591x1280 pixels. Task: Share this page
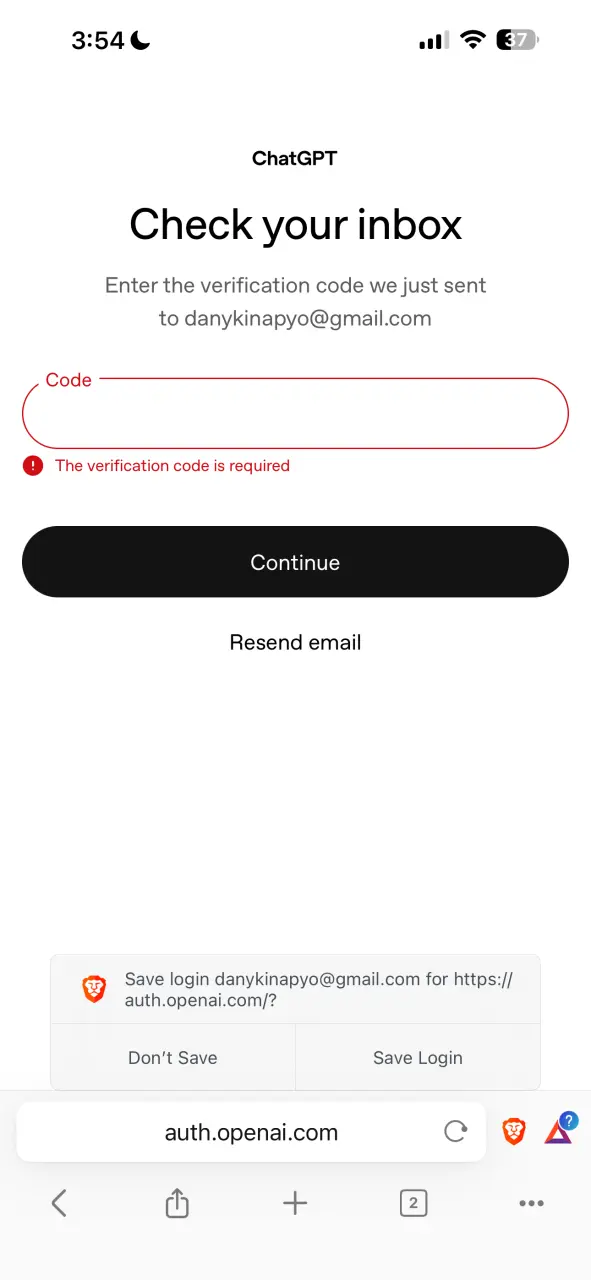[177, 1202]
